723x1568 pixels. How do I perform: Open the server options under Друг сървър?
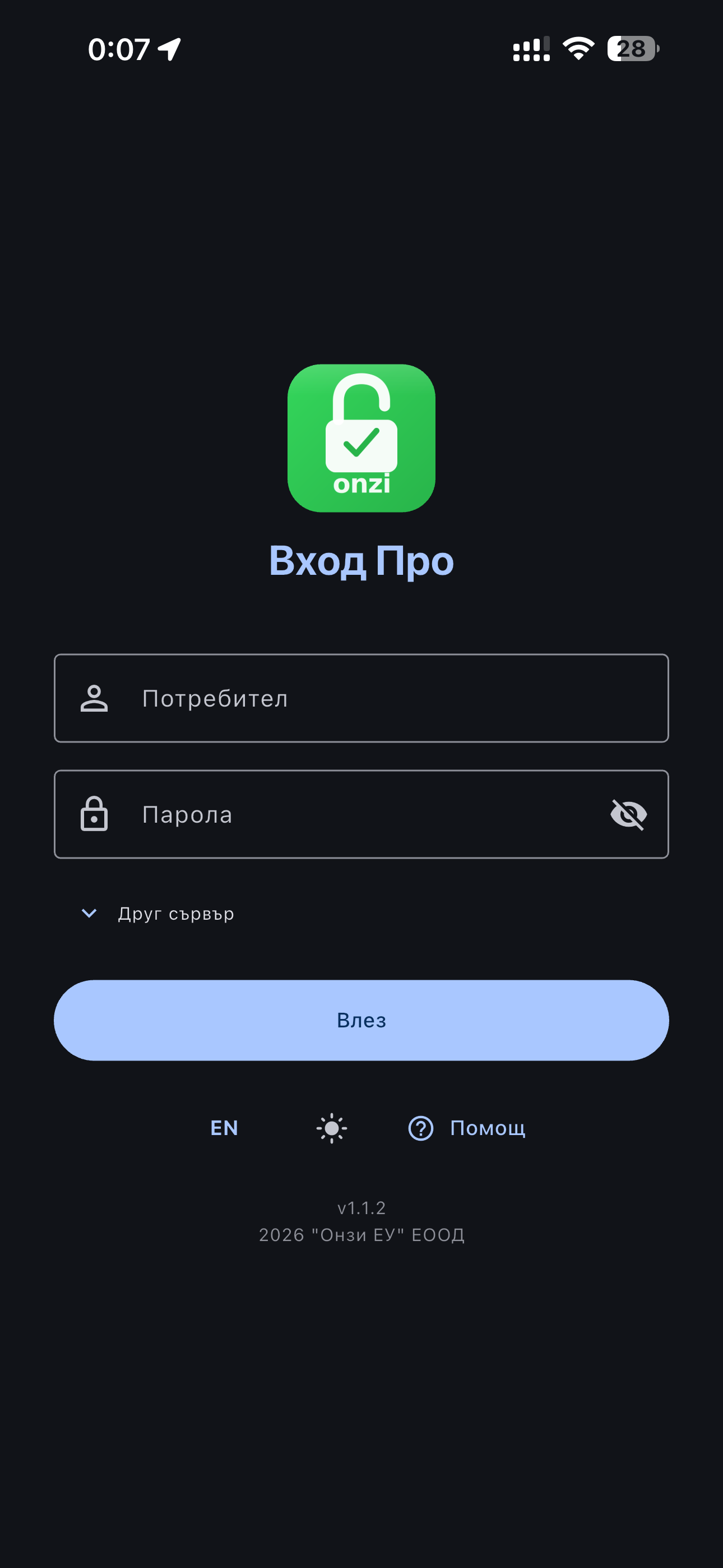click(175, 913)
